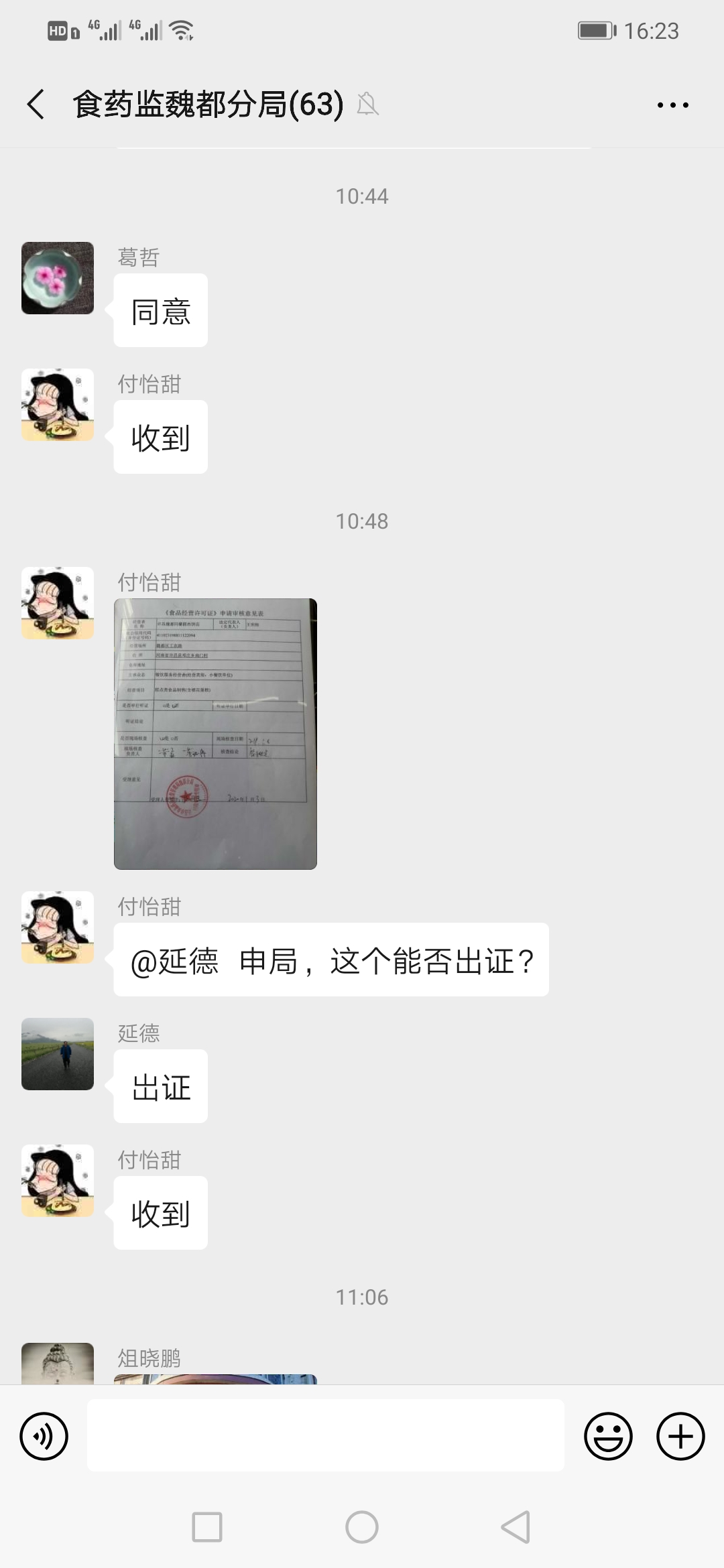The height and width of the screenshot is (1568, 724).
Task: Tap the message mentioning @延德 申局
Action: point(331,960)
